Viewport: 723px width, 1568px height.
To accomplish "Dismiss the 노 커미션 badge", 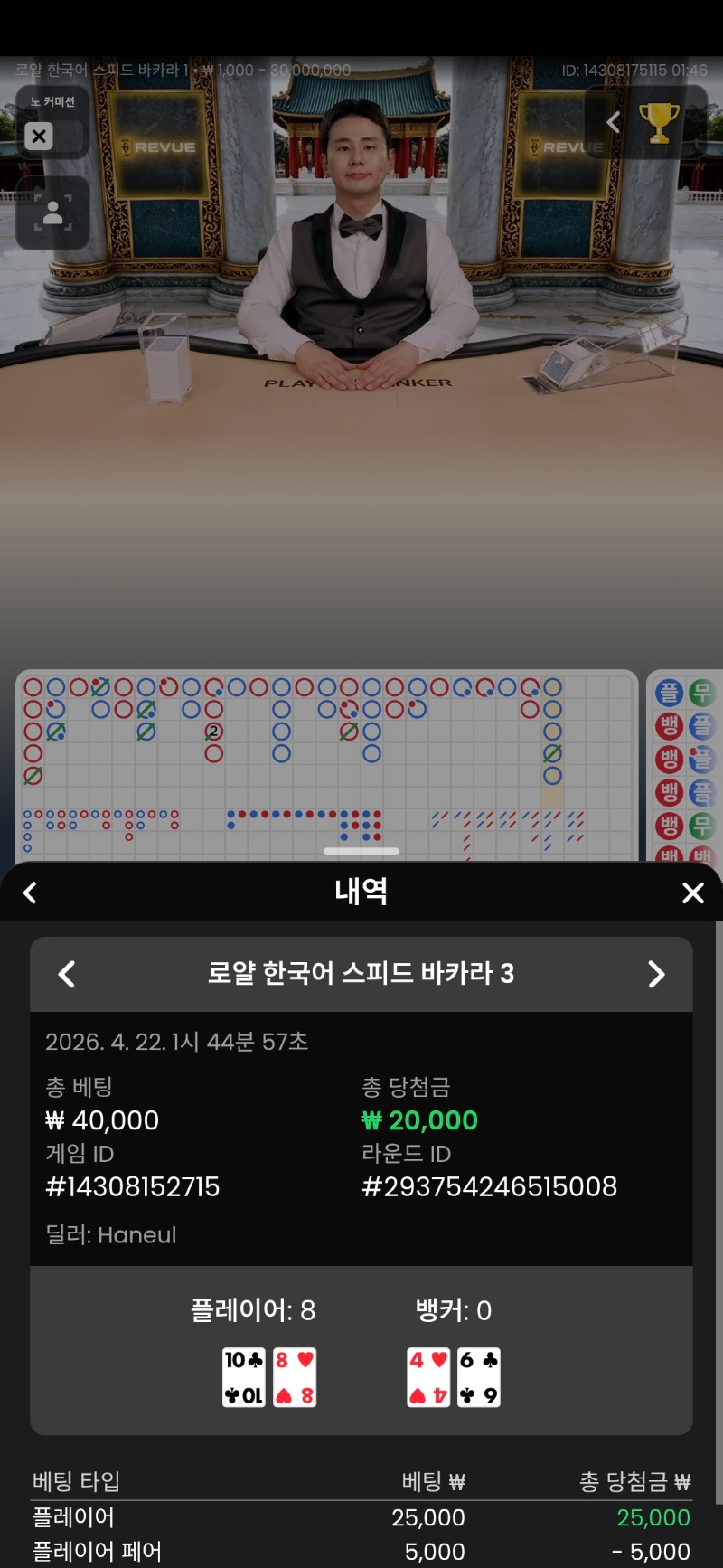I will [39, 137].
